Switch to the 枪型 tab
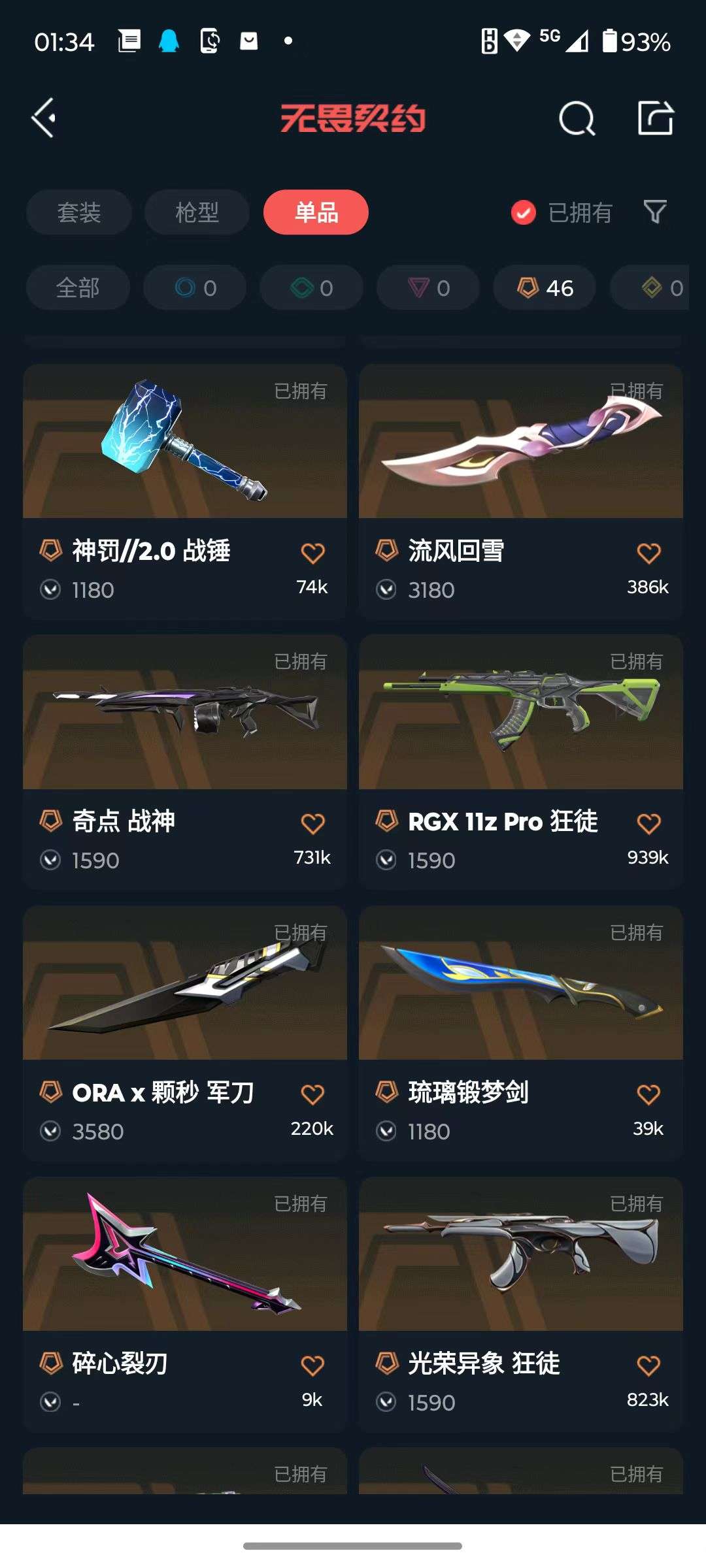Image resolution: width=706 pixels, height=1568 pixels. (195, 212)
